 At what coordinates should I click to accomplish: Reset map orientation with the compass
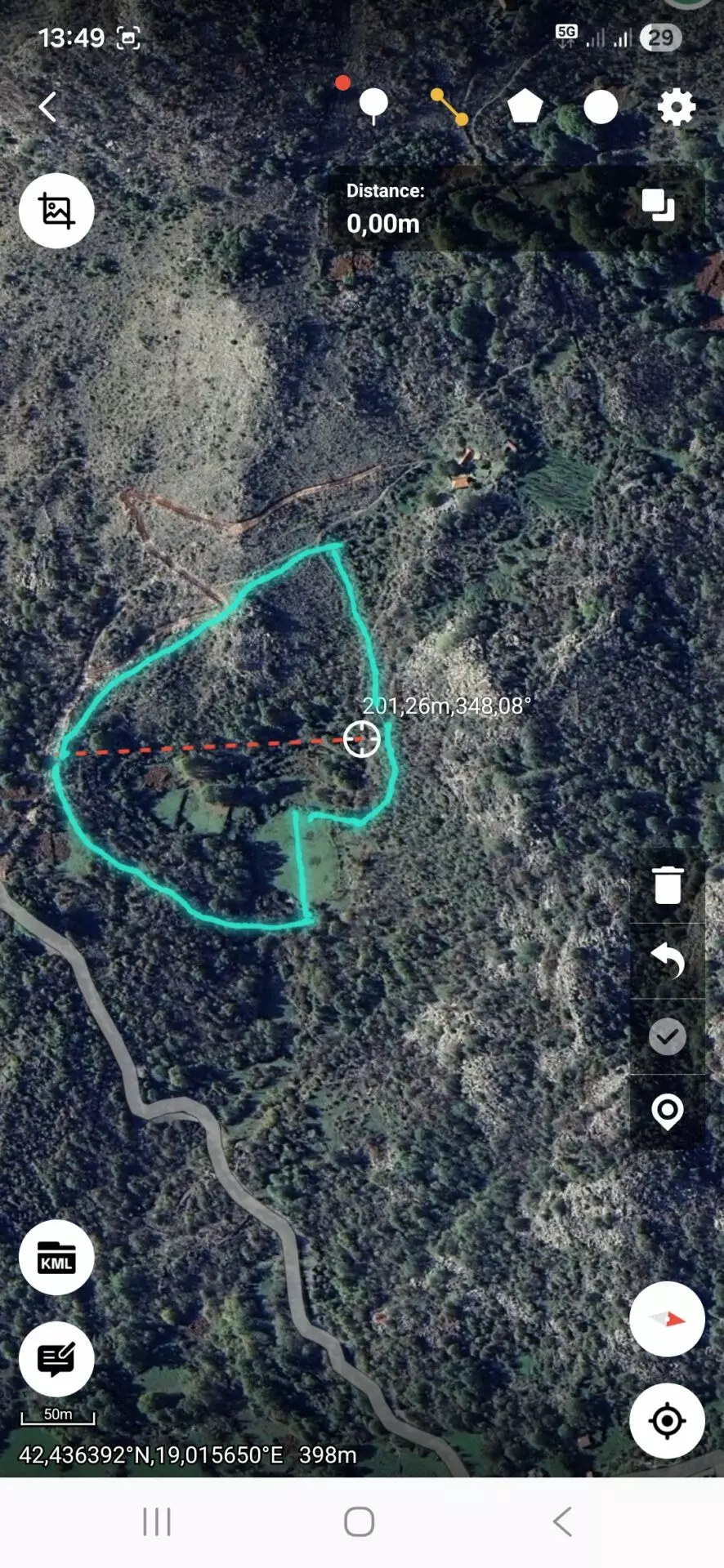(667, 1319)
